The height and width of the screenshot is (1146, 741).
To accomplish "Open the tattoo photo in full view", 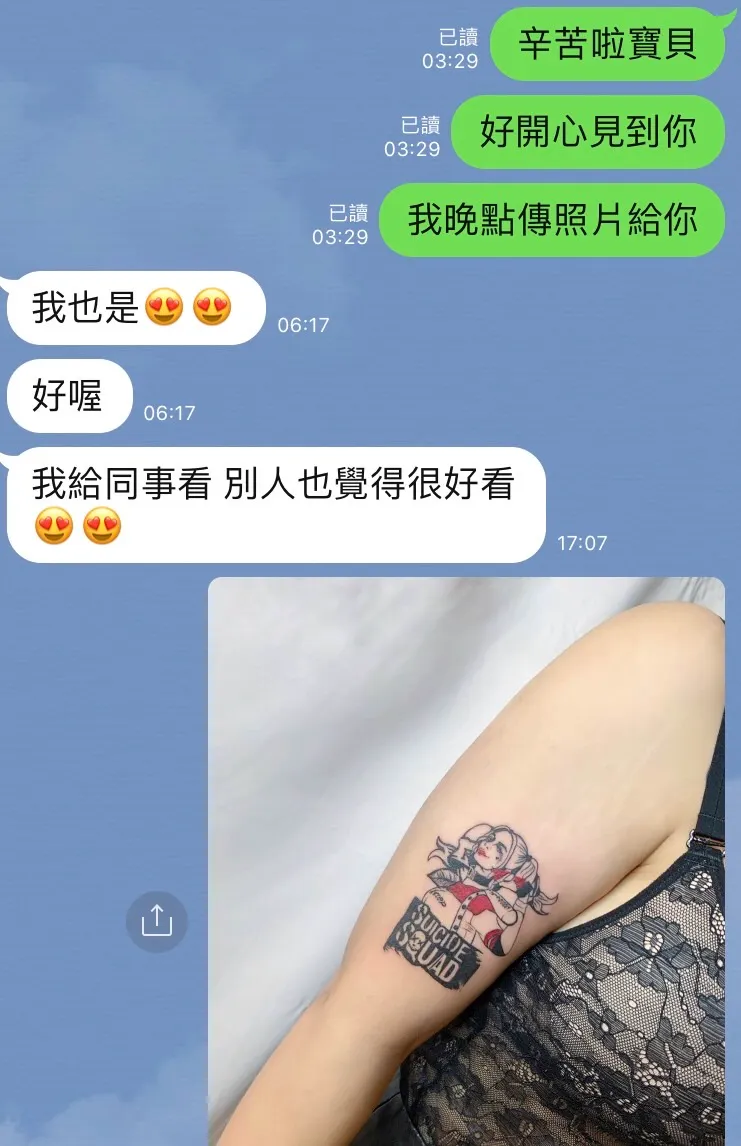I will (466, 860).
